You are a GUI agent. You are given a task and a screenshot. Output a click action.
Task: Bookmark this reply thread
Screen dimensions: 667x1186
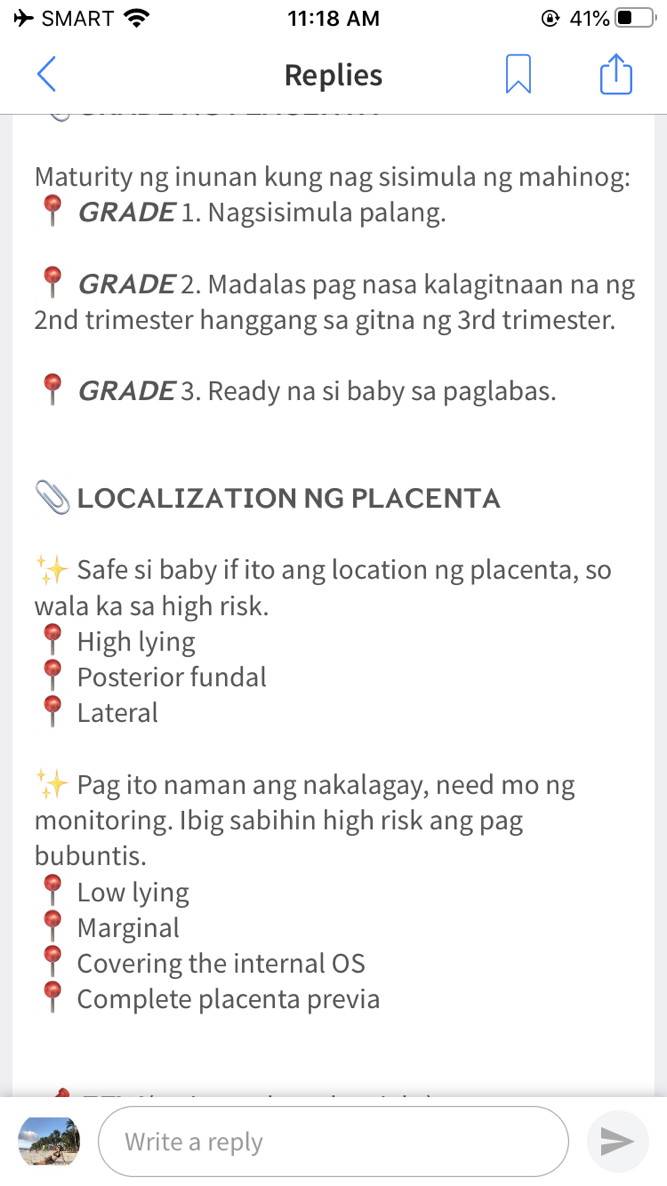coord(518,75)
